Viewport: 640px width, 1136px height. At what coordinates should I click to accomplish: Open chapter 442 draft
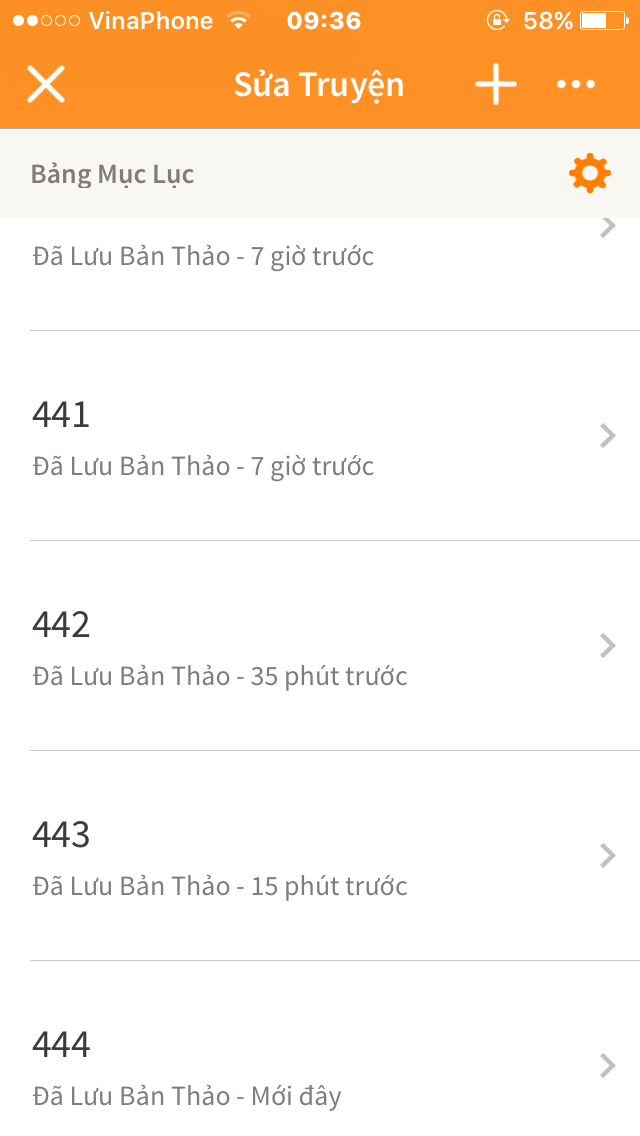pos(320,647)
